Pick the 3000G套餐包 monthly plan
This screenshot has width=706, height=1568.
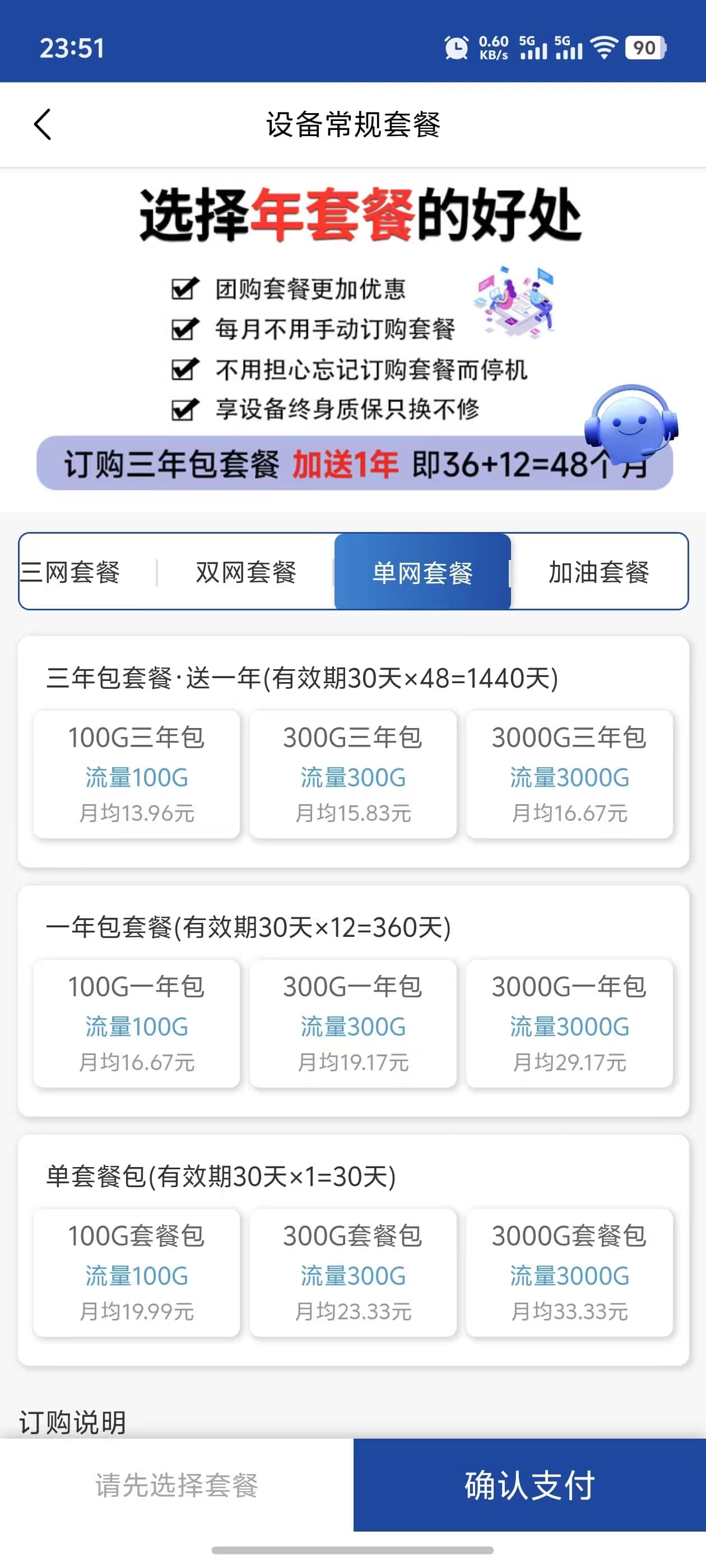tap(569, 1272)
